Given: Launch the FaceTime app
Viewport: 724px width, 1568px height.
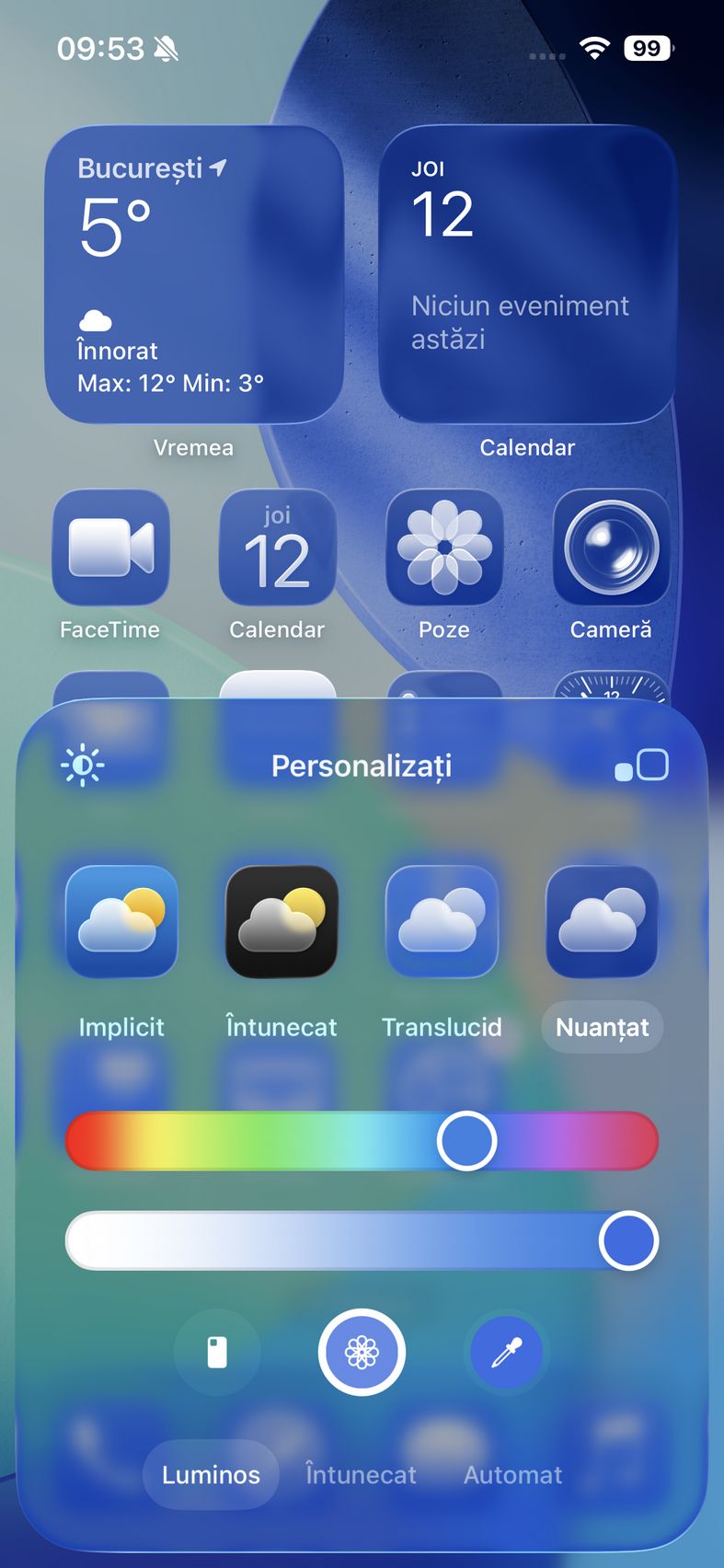Looking at the screenshot, I should click(x=110, y=548).
